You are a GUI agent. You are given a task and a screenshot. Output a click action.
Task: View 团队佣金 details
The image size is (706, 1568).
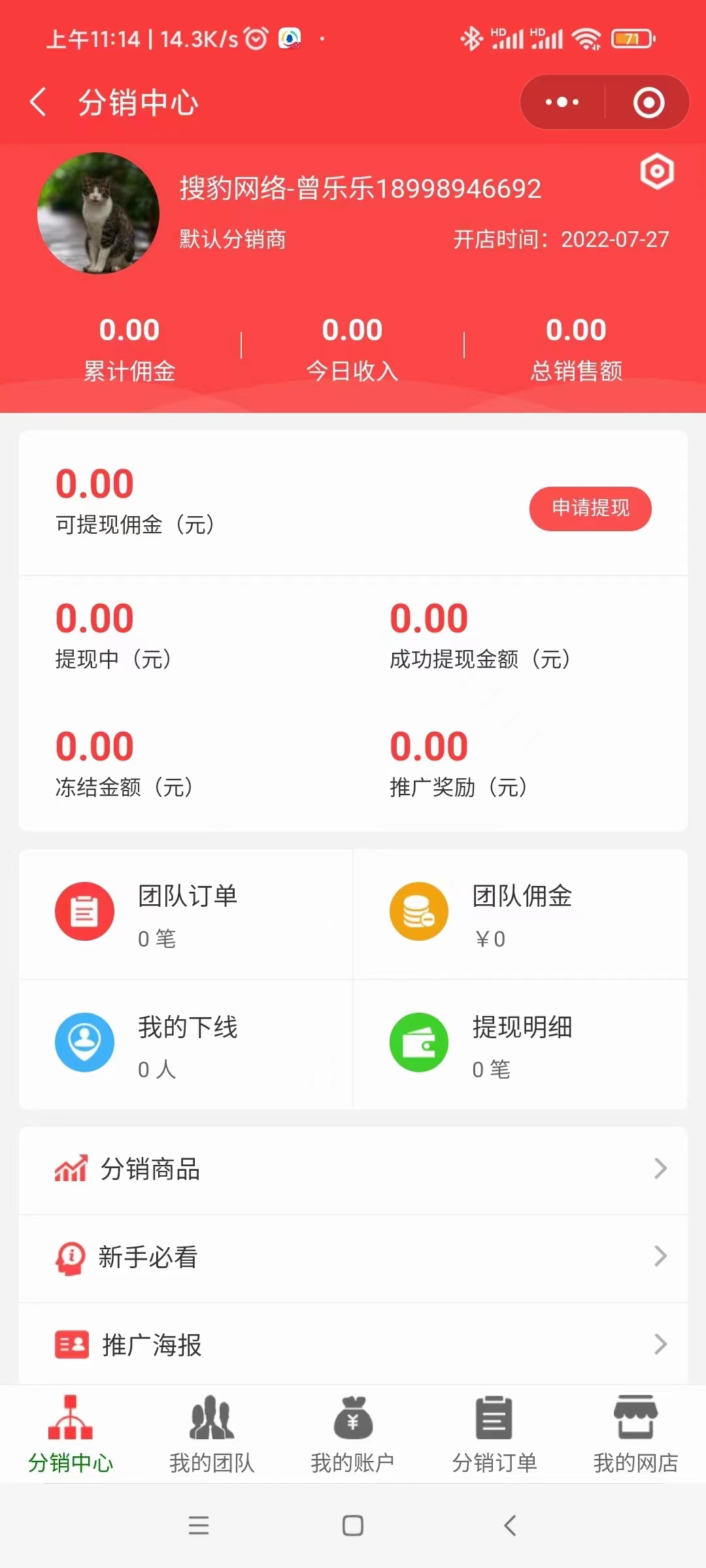[520, 914]
